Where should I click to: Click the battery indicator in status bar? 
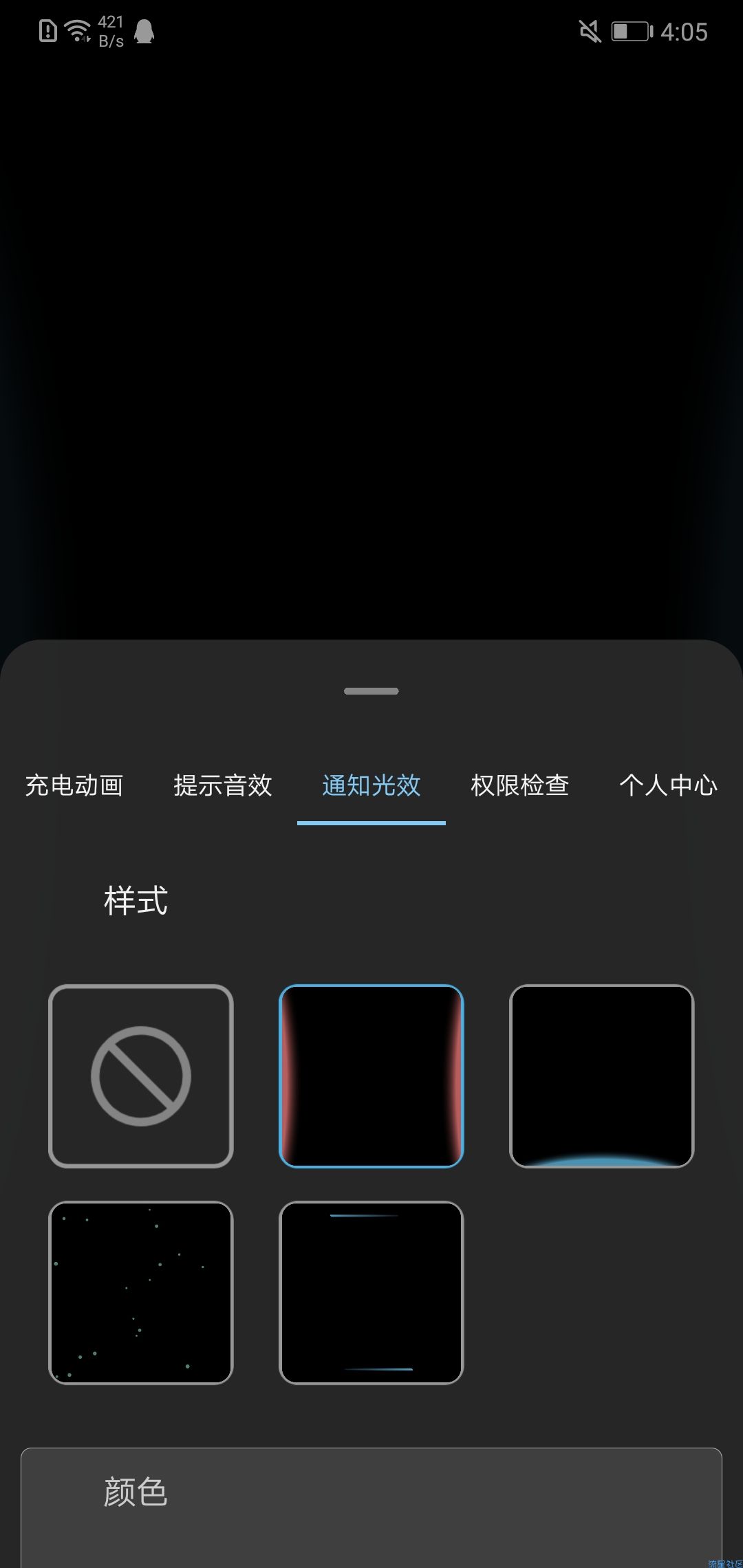tap(630, 31)
